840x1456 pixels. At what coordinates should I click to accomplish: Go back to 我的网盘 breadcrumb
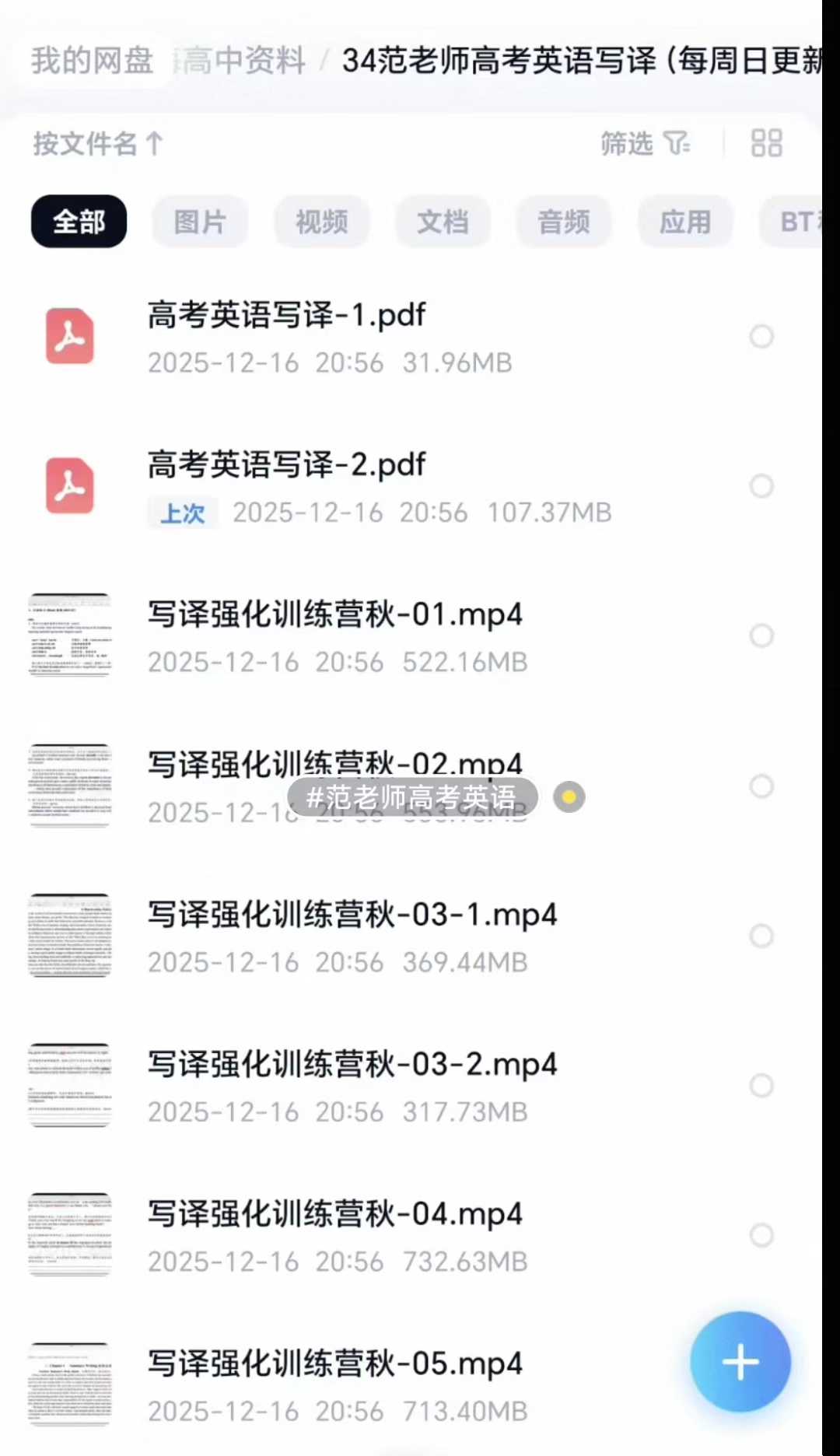click(92, 61)
